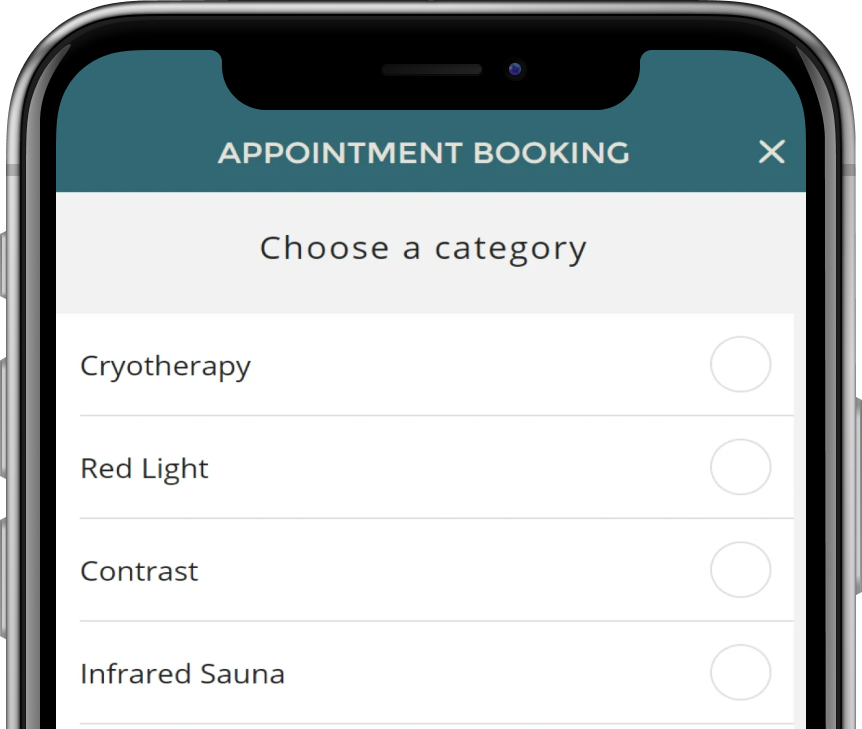Choose the Red Light category
The width and height of the screenshot is (862, 729).
pyautogui.click(x=740, y=467)
